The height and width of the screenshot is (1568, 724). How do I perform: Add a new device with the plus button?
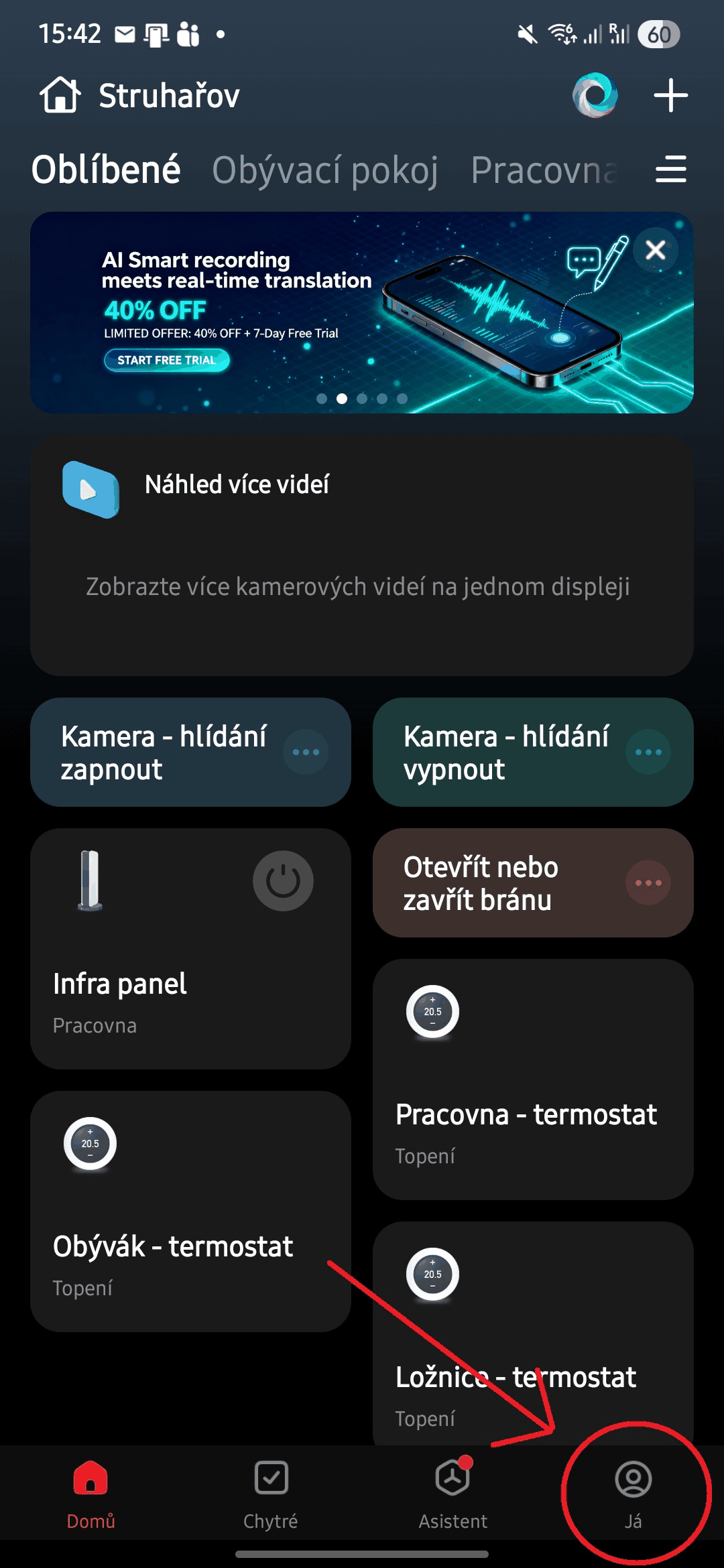pos(670,94)
